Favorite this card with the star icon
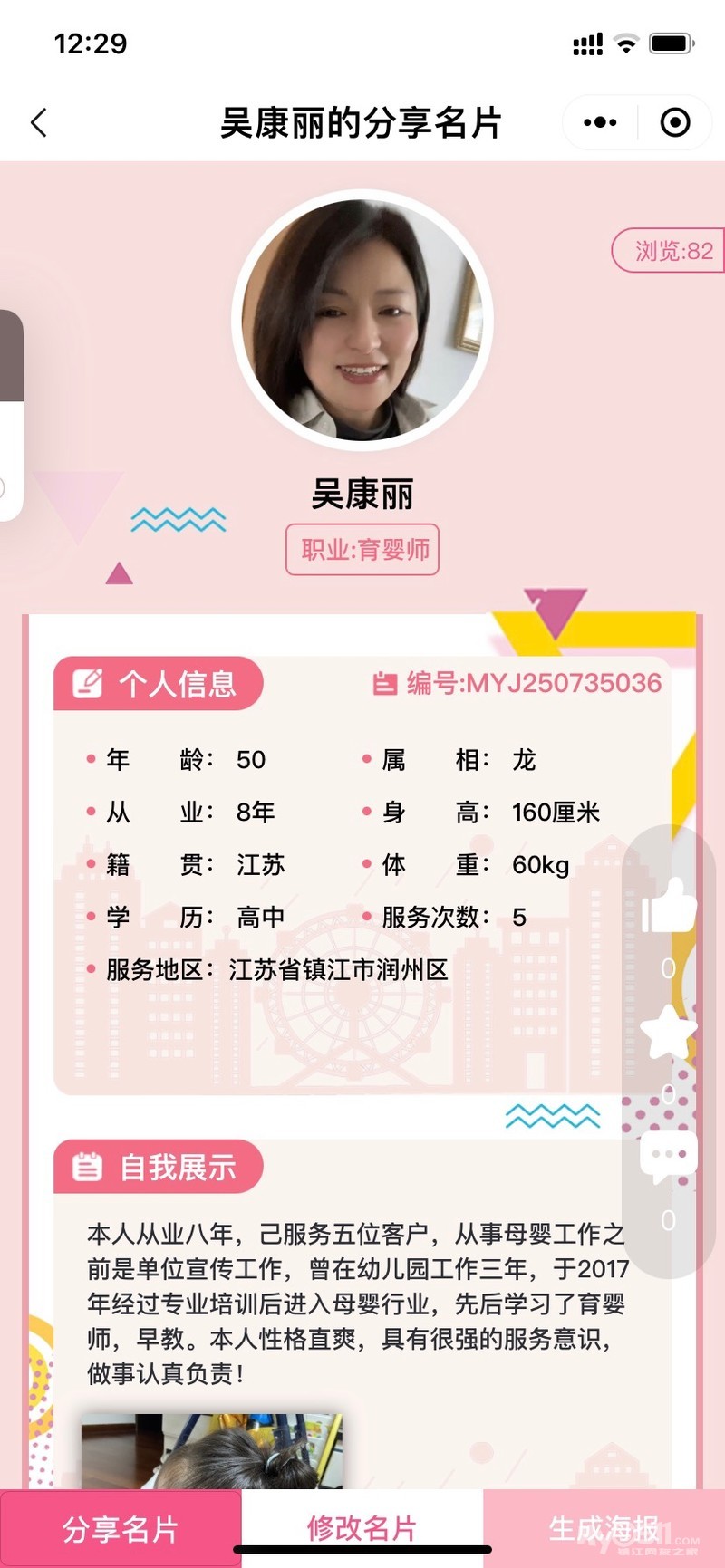This screenshot has width=725, height=1568. point(669,1033)
